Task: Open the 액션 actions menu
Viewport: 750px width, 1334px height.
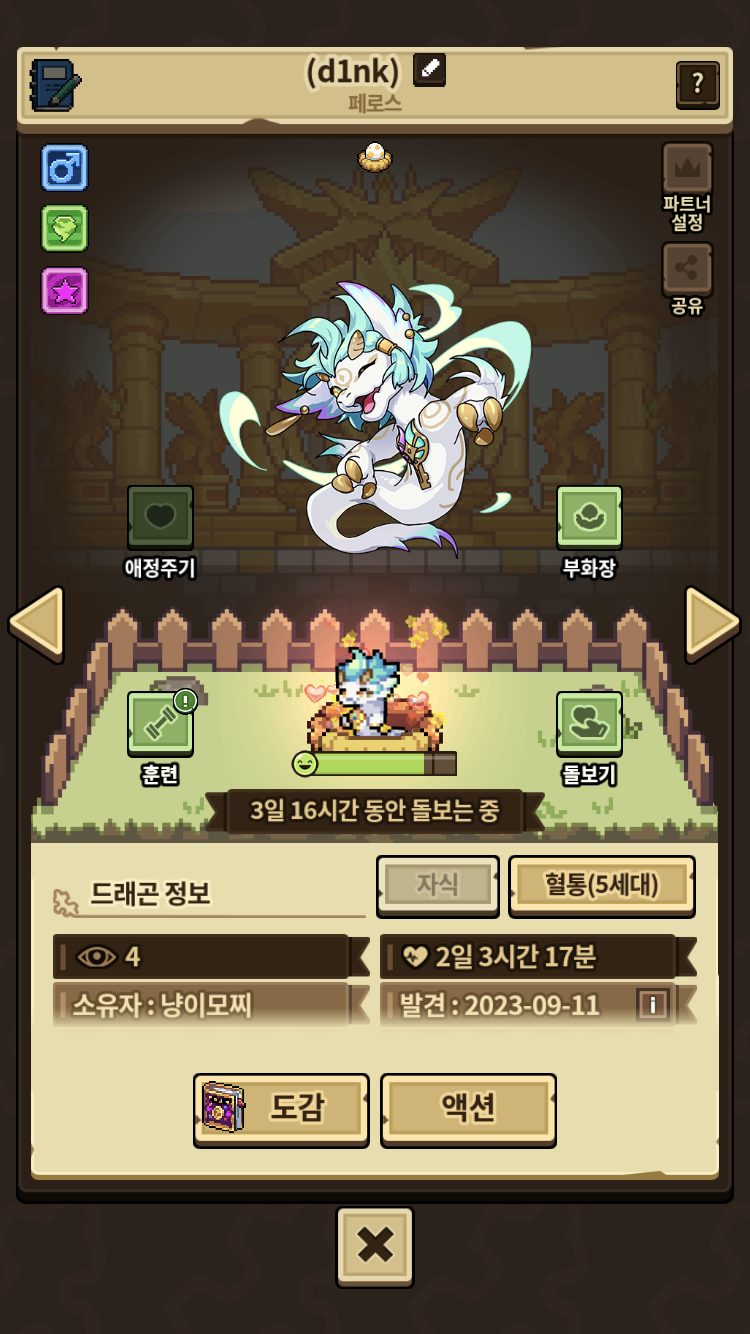Action: pos(468,1109)
